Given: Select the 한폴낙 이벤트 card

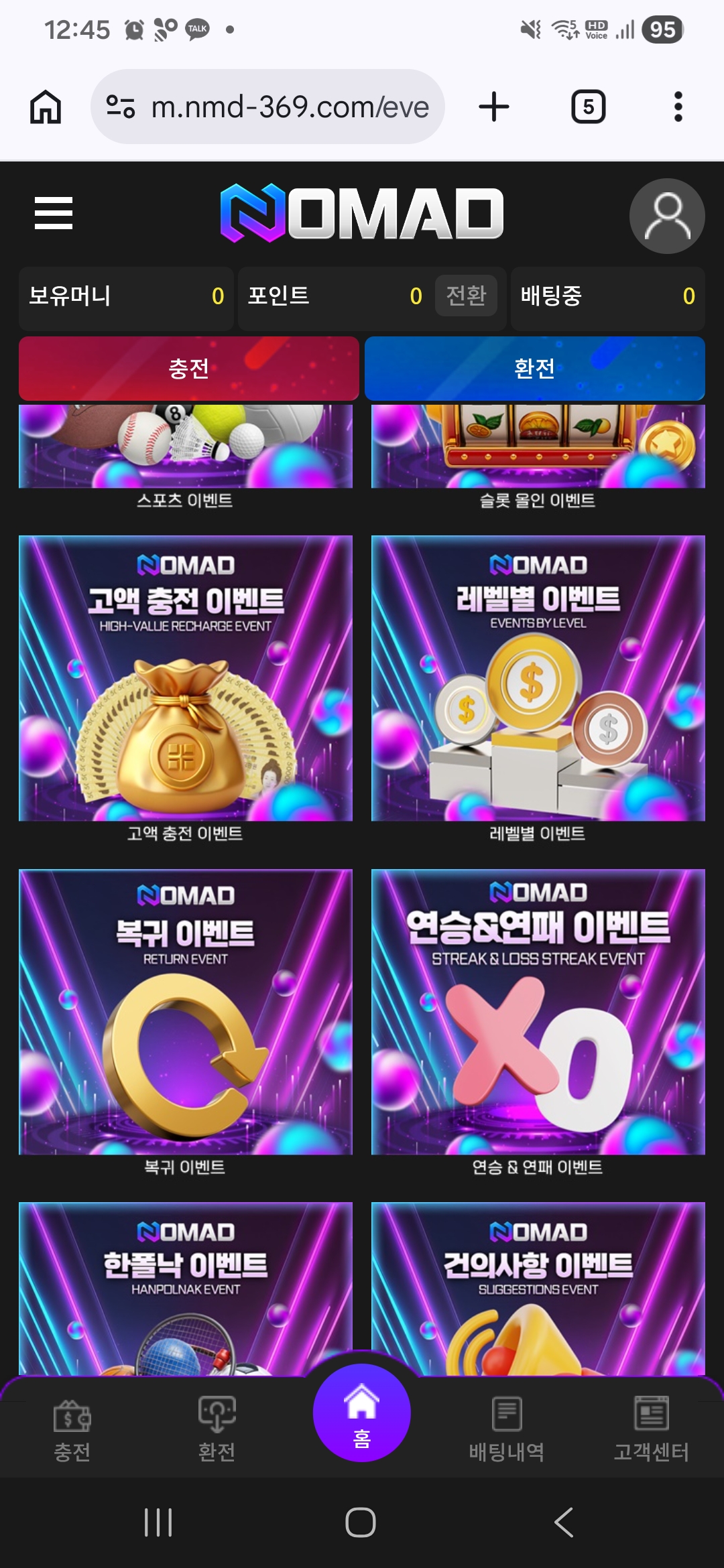Looking at the screenshot, I should (186, 1287).
